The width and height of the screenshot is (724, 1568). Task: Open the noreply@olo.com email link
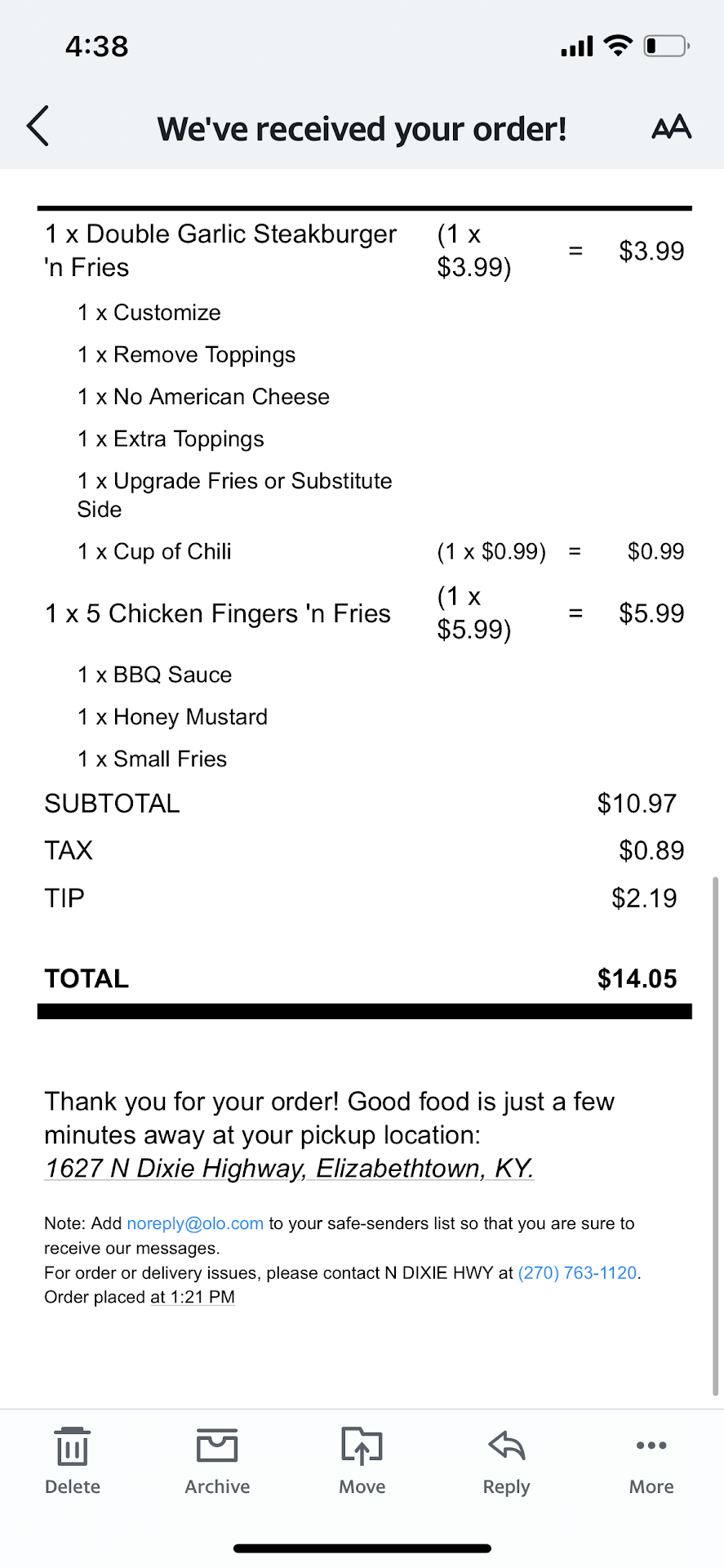coord(195,1223)
